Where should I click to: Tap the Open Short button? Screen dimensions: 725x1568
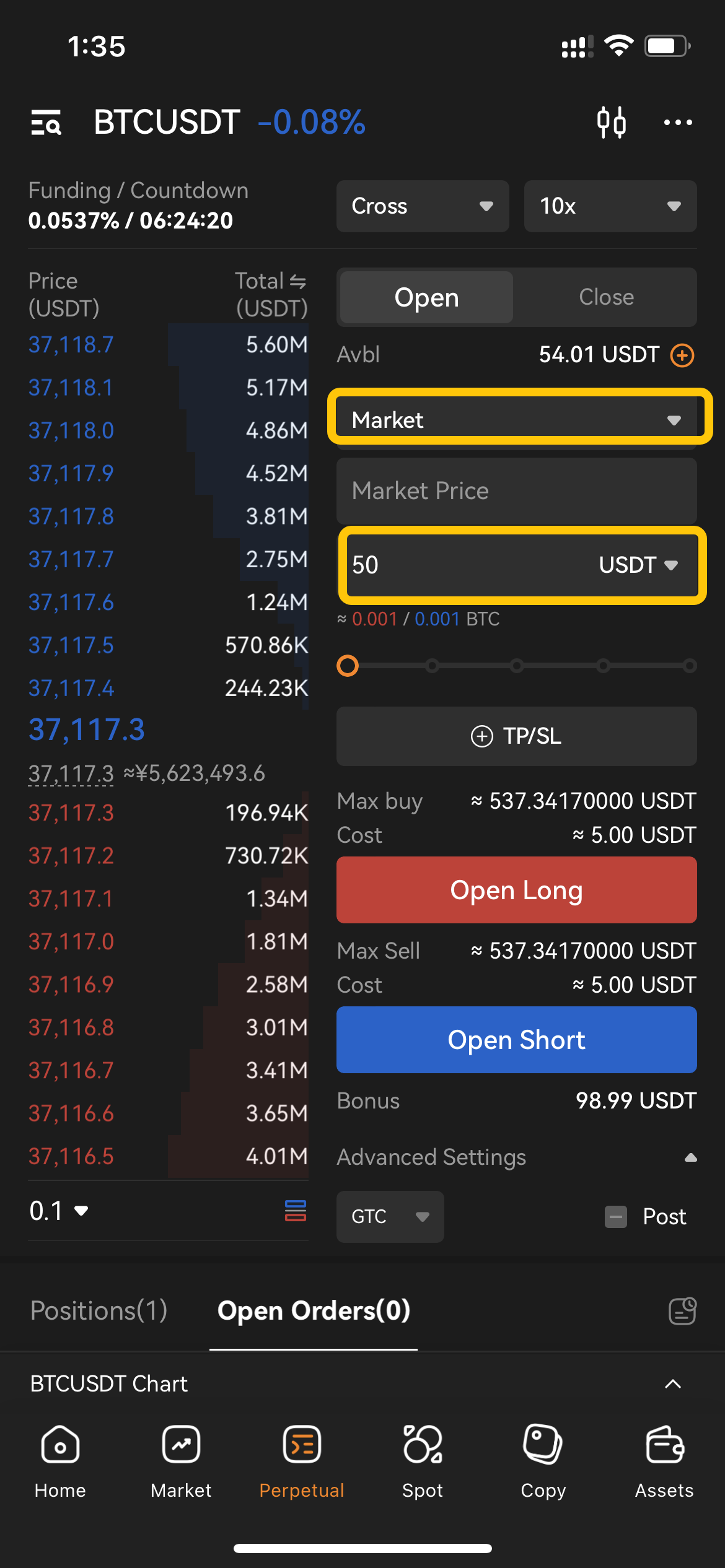click(x=516, y=1040)
